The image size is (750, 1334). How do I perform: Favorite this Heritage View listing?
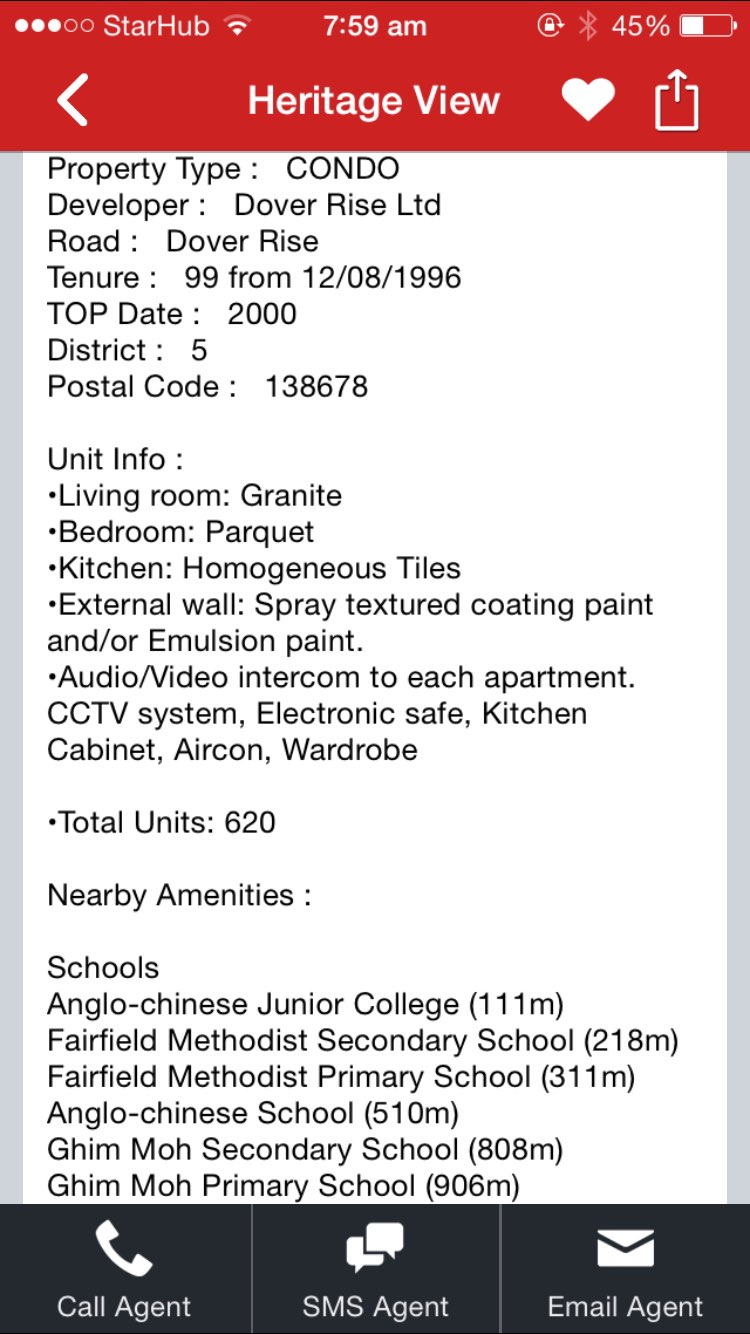[588, 101]
